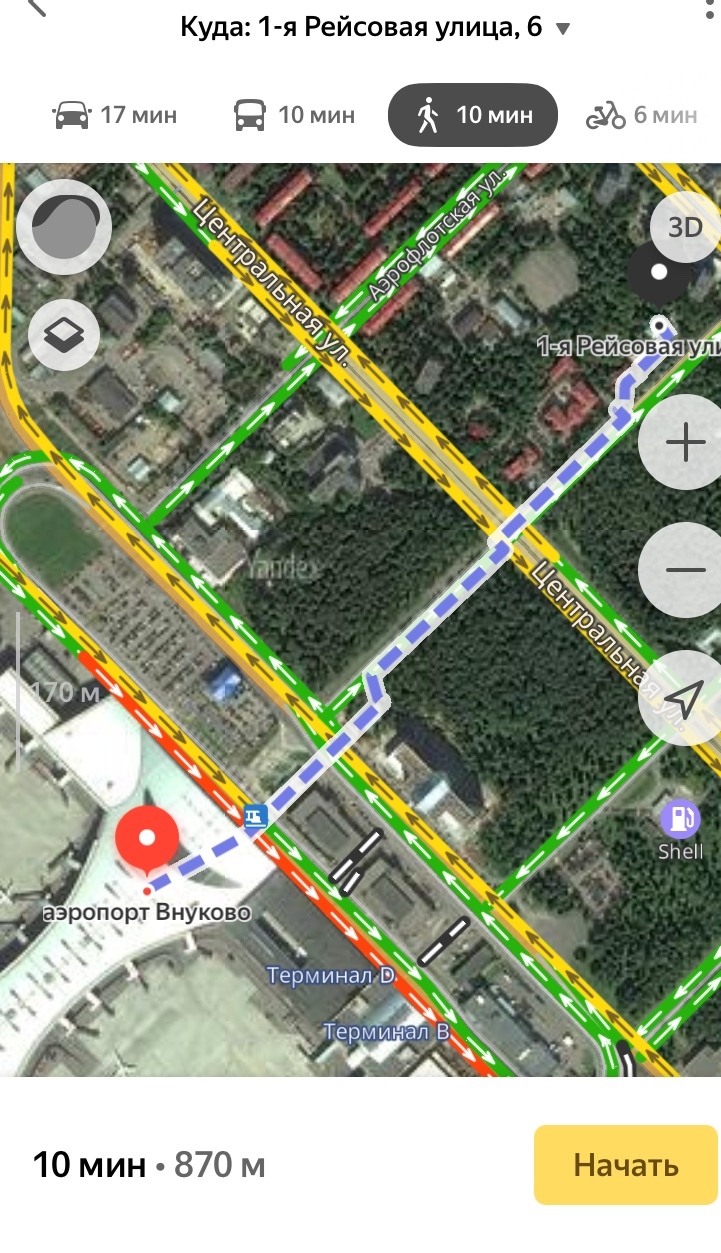Go back using the top arrow
721x1253 pixels.
(x=33, y=8)
